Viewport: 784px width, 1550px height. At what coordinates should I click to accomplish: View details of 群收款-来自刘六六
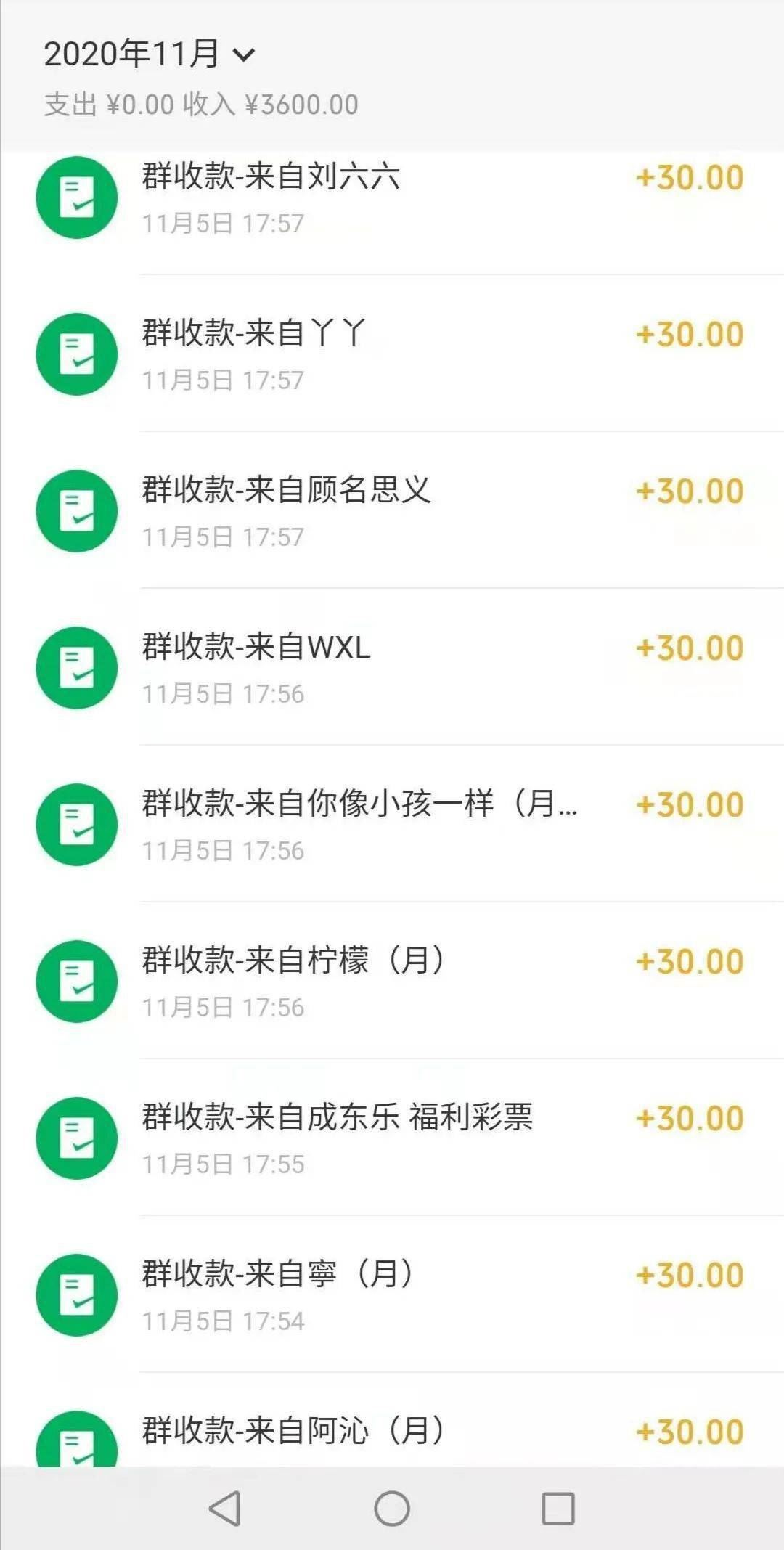coord(272,176)
